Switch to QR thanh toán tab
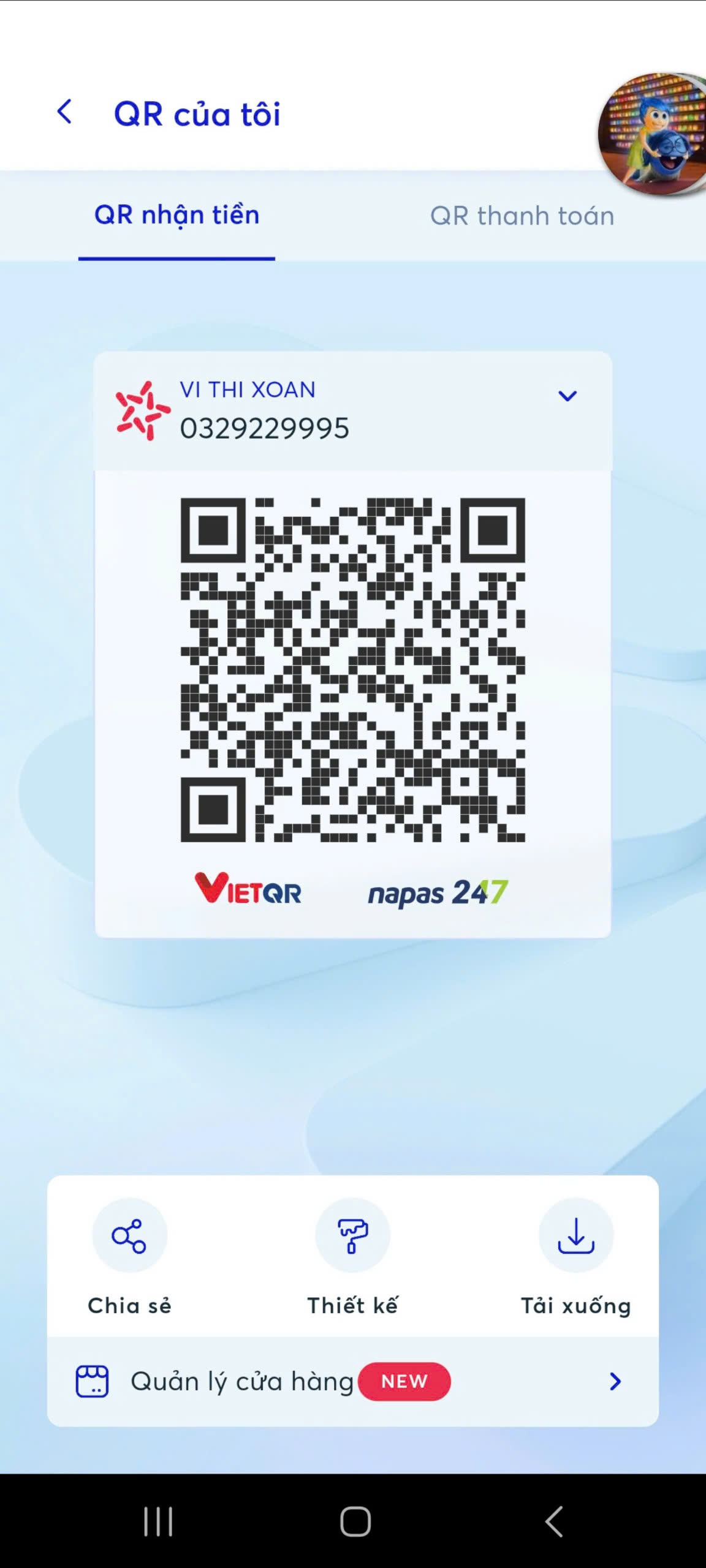Image resolution: width=706 pixels, height=1568 pixels. 522,216
